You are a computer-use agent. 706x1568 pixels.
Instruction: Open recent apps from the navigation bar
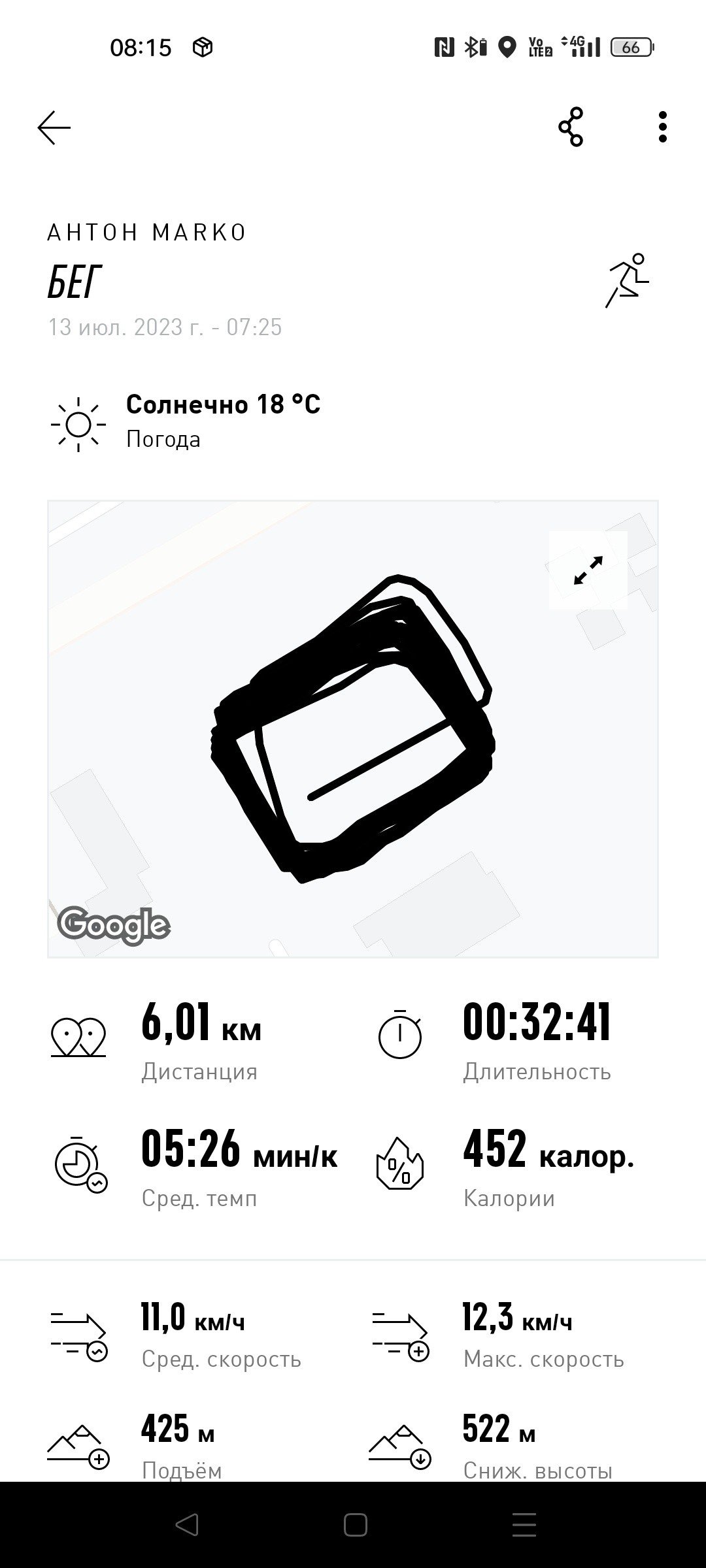point(524,1526)
